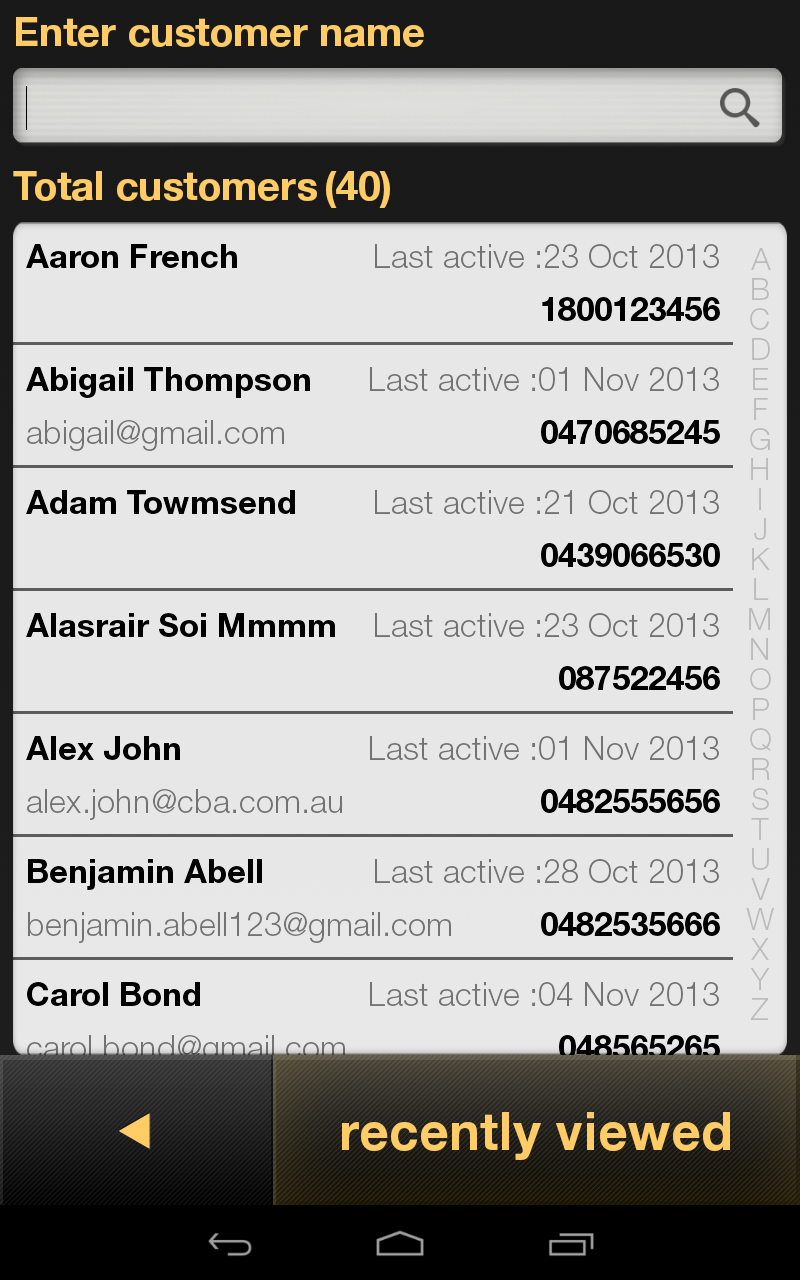Jump to letter S in index

click(x=760, y=799)
